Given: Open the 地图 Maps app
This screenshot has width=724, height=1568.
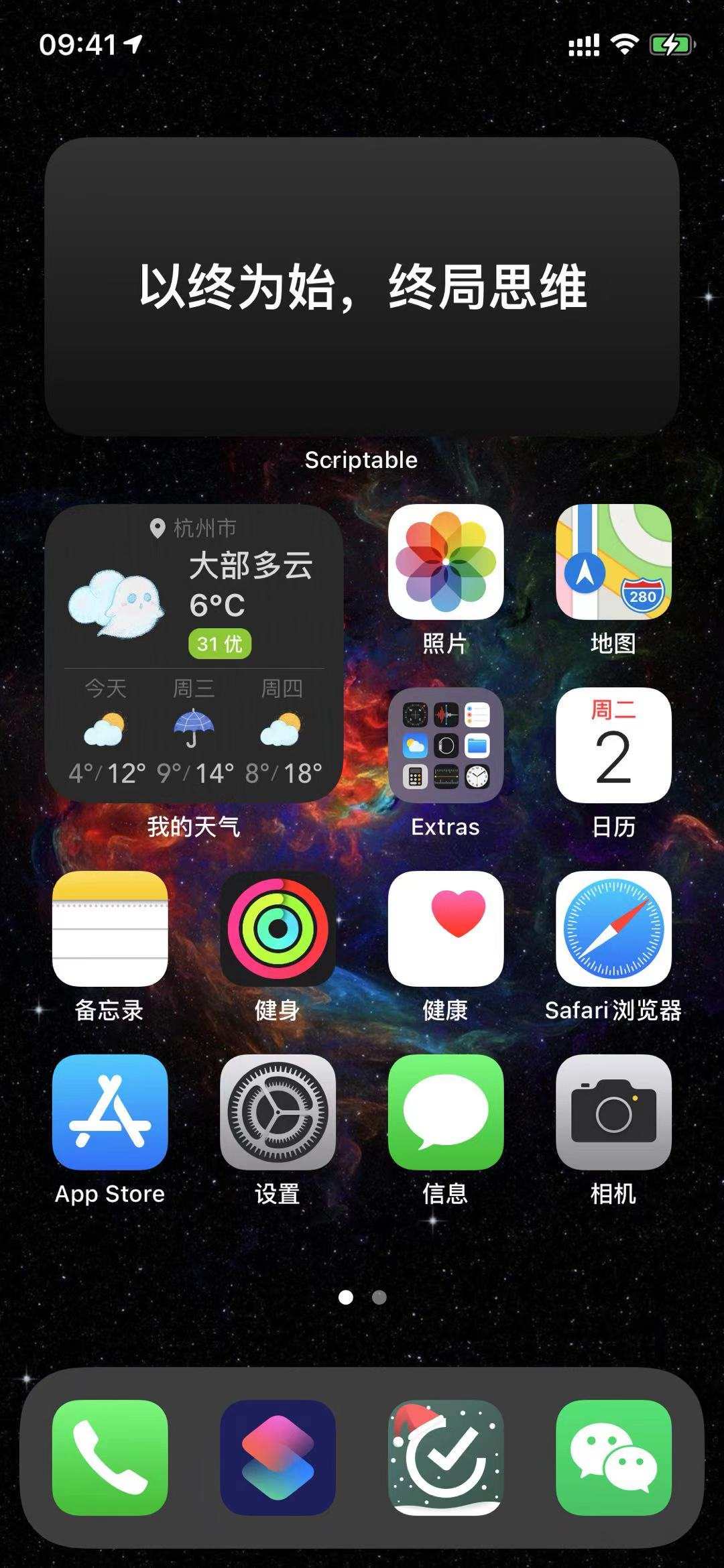Looking at the screenshot, I should click(x=613, y=562).
